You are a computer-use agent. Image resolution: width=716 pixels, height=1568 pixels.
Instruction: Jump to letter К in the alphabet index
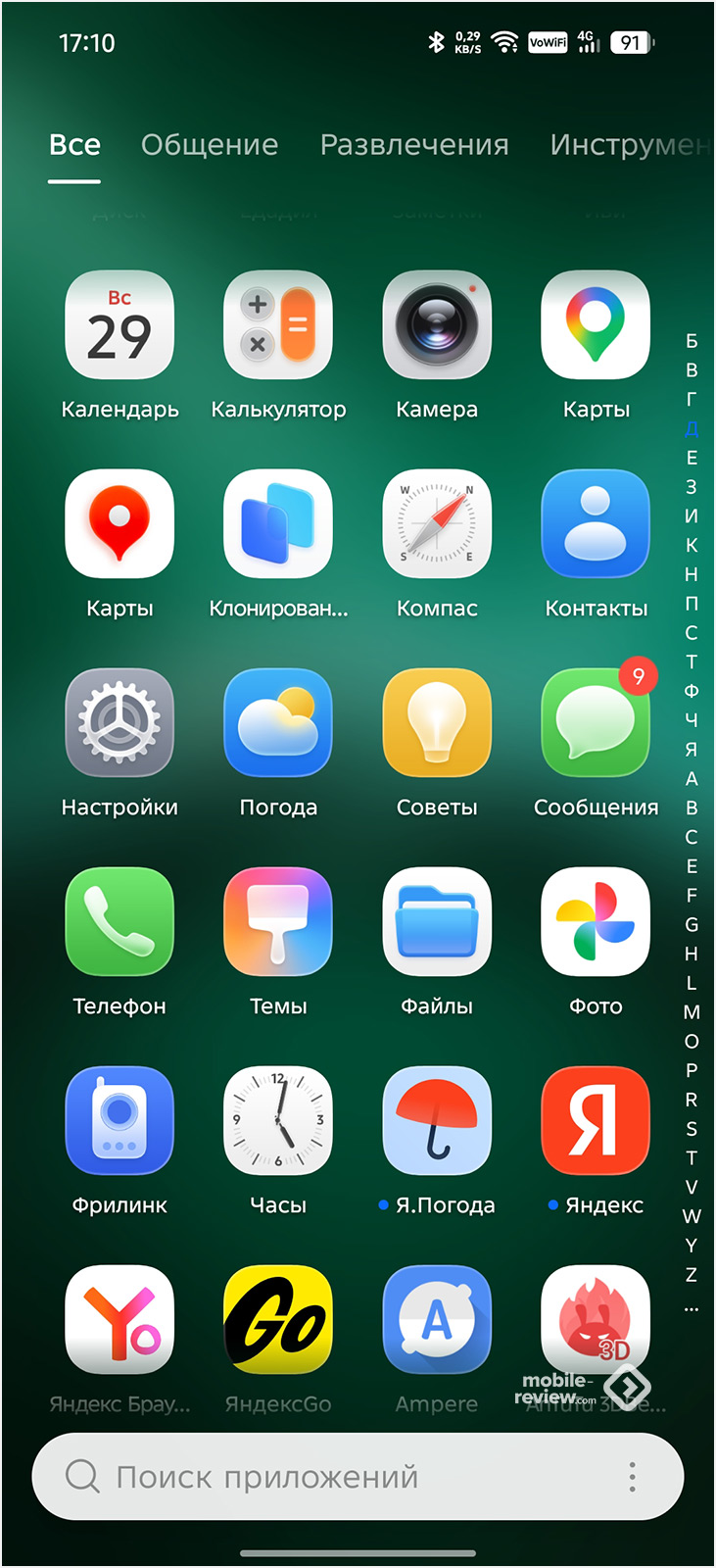click(x=692, y=545)
